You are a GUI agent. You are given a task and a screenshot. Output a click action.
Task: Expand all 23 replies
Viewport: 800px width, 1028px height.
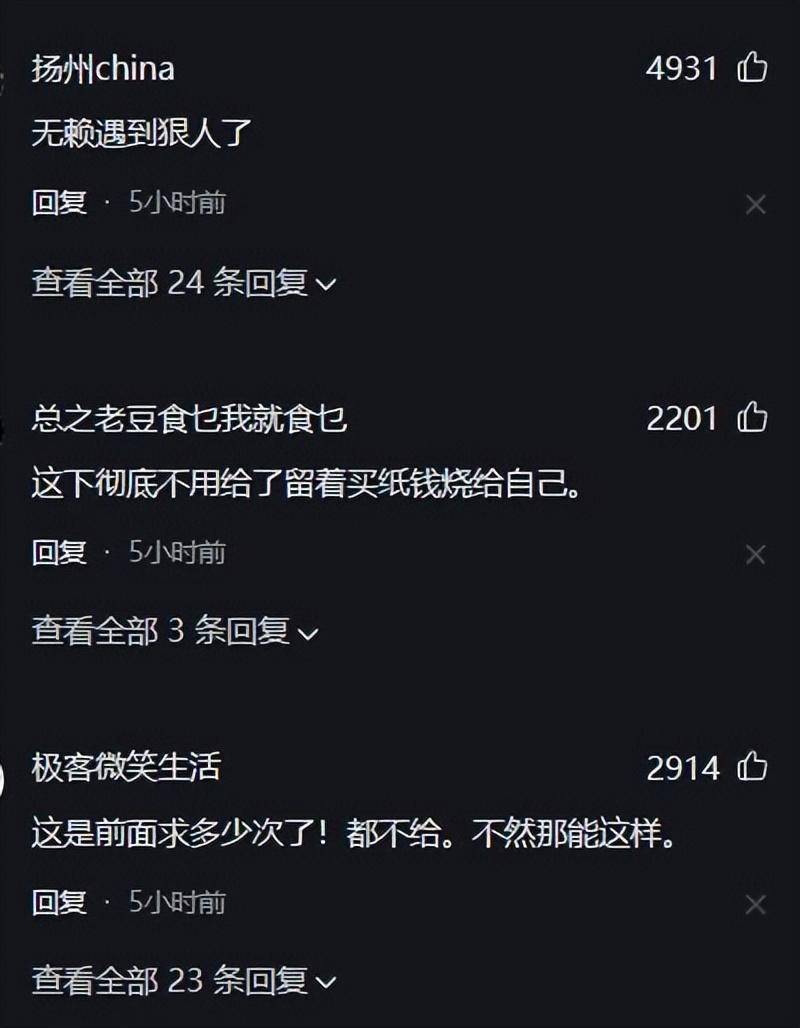point(183,981)
